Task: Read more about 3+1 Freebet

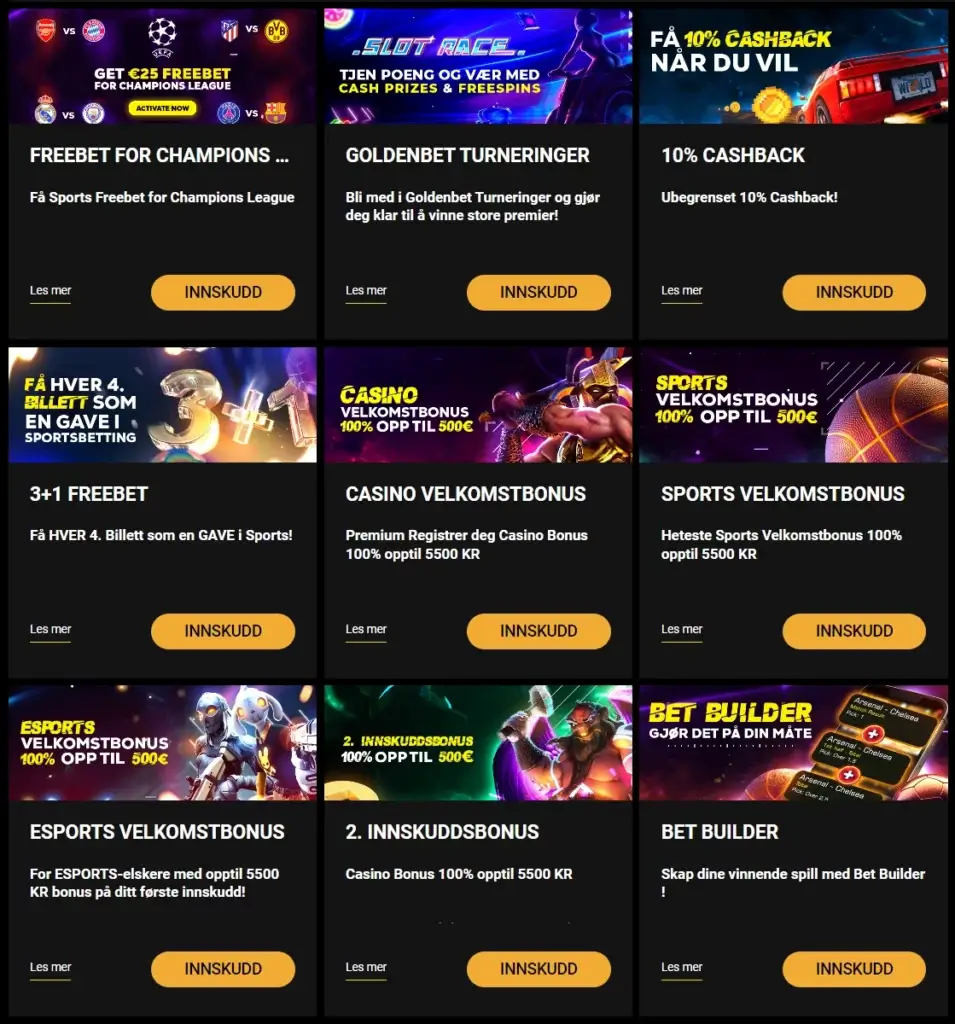Action: point(51,630)
